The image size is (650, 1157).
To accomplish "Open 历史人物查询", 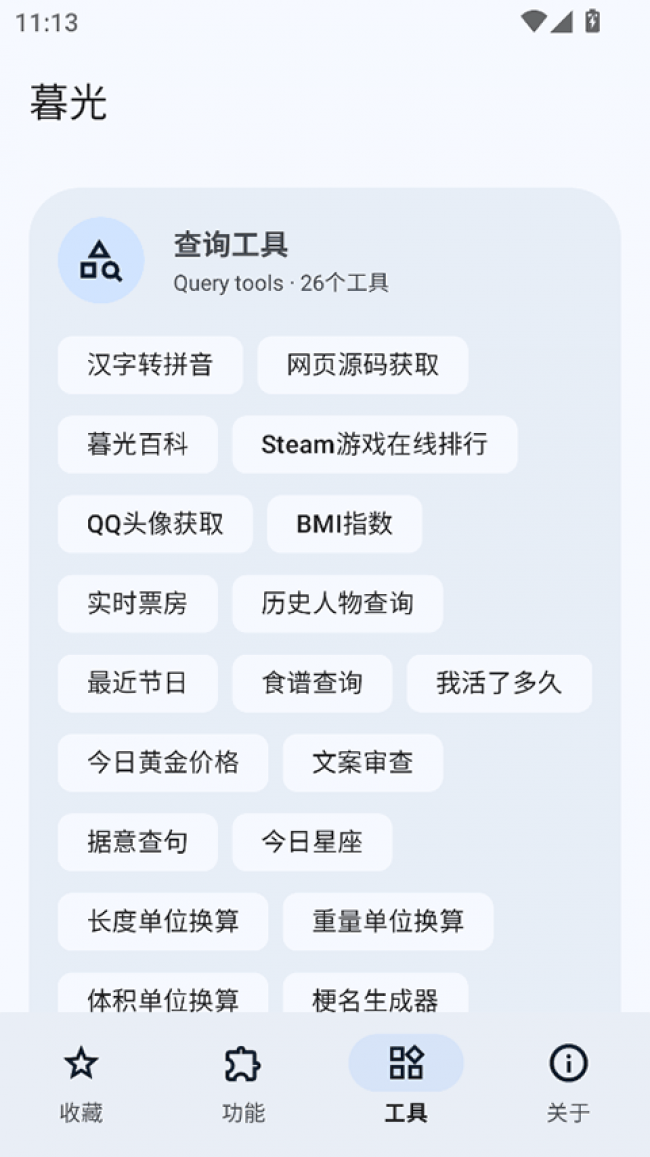I will 337,603.
